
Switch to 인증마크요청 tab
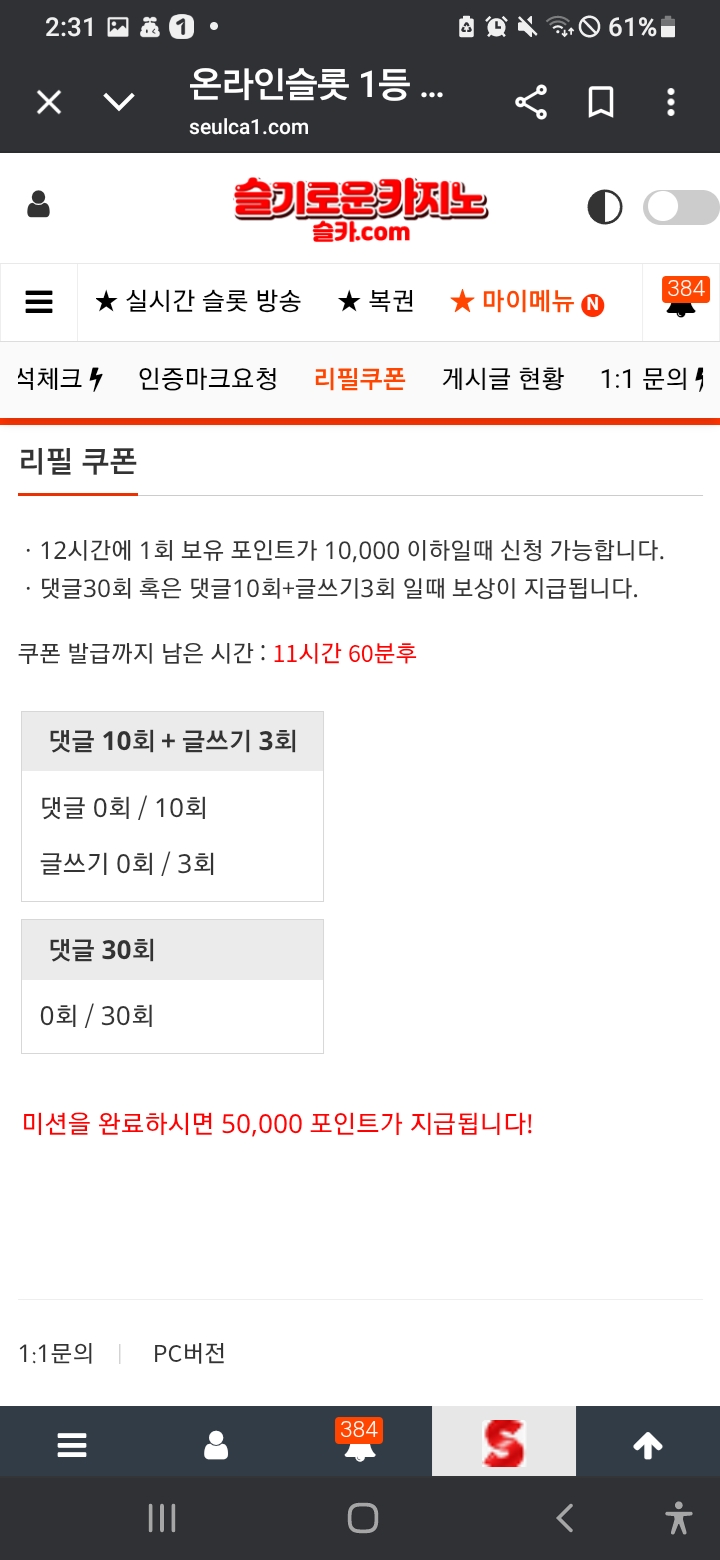pyautogui.click(x=208, y=379)
